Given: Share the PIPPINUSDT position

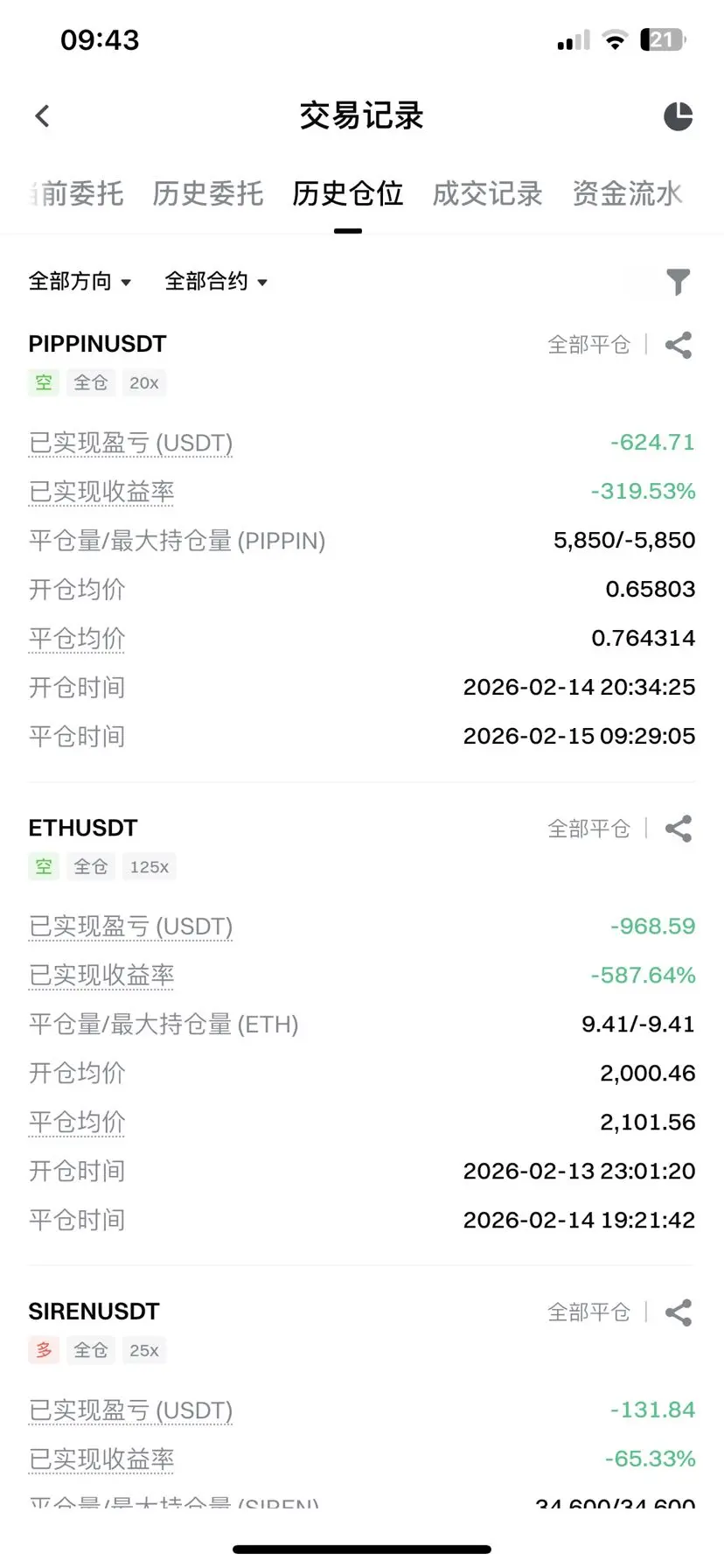Looking at the screenshot, I should [679, 346].
